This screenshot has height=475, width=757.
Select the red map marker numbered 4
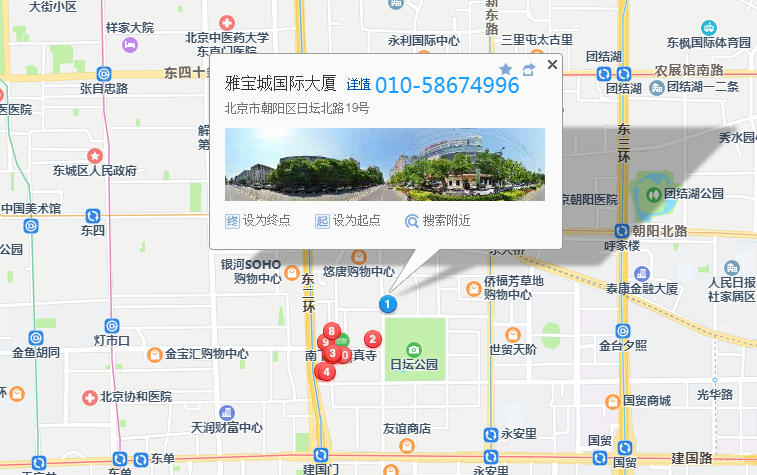click(x=326, y=371)
